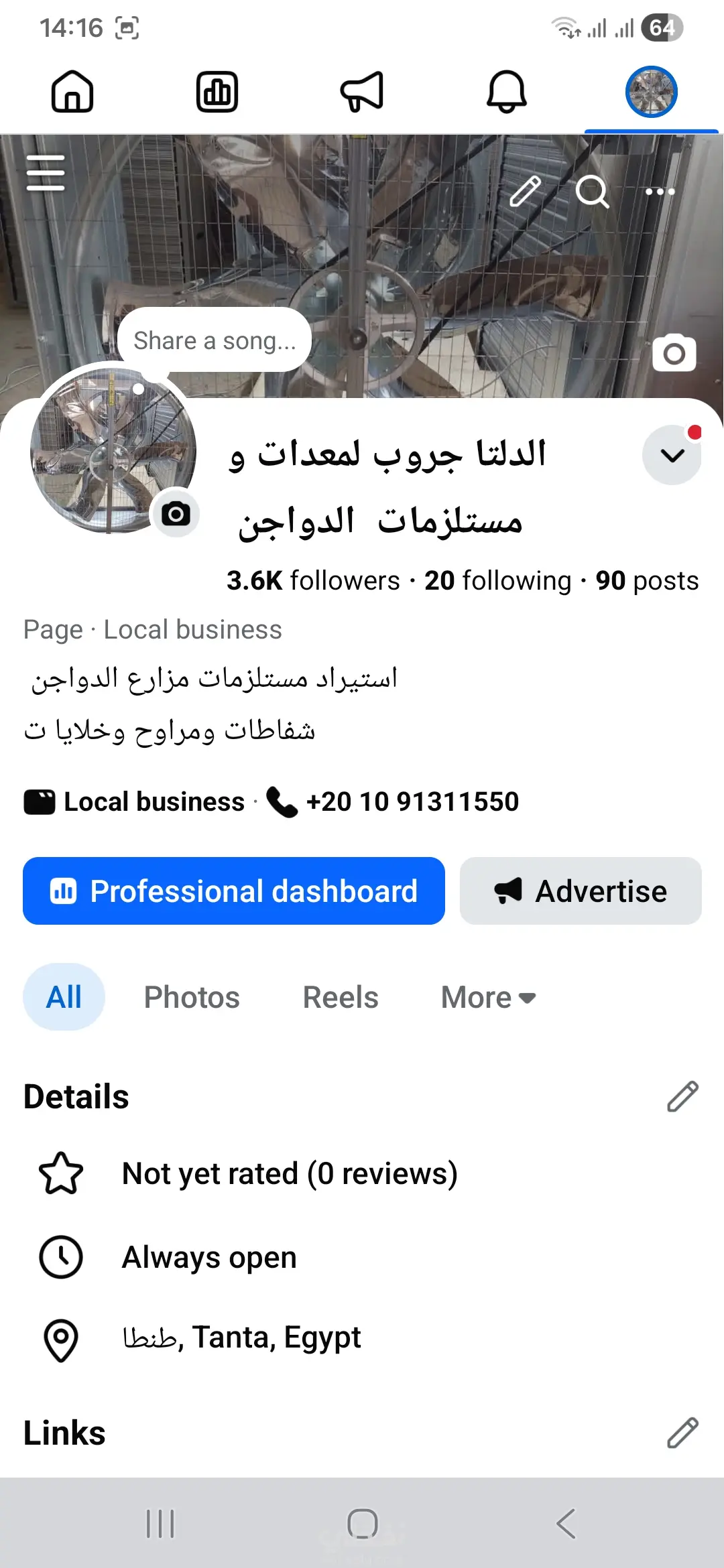Expand the More tab dropdown

(488, 997)
